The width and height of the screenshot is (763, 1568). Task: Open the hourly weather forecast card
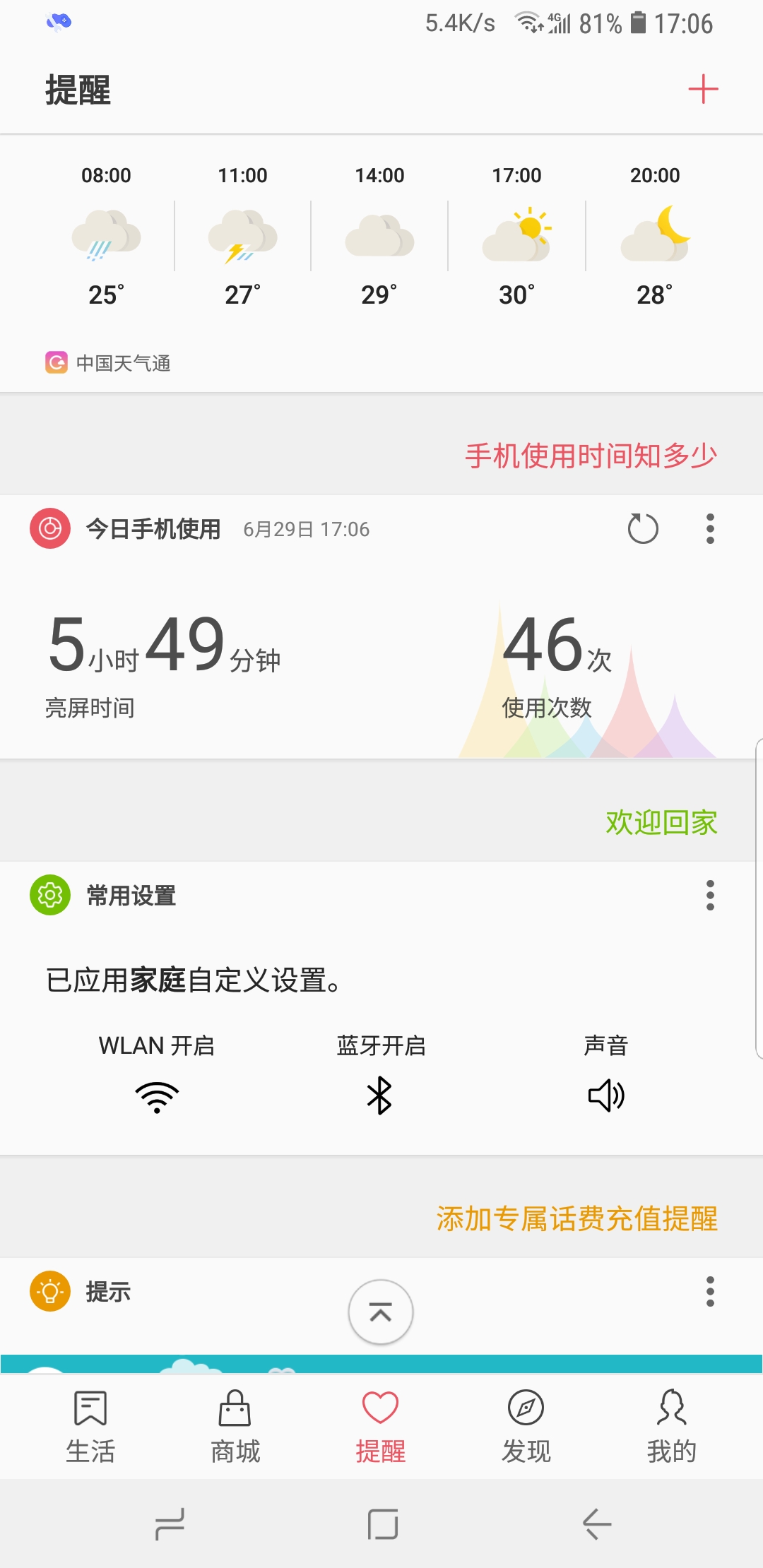pos(380,240)
